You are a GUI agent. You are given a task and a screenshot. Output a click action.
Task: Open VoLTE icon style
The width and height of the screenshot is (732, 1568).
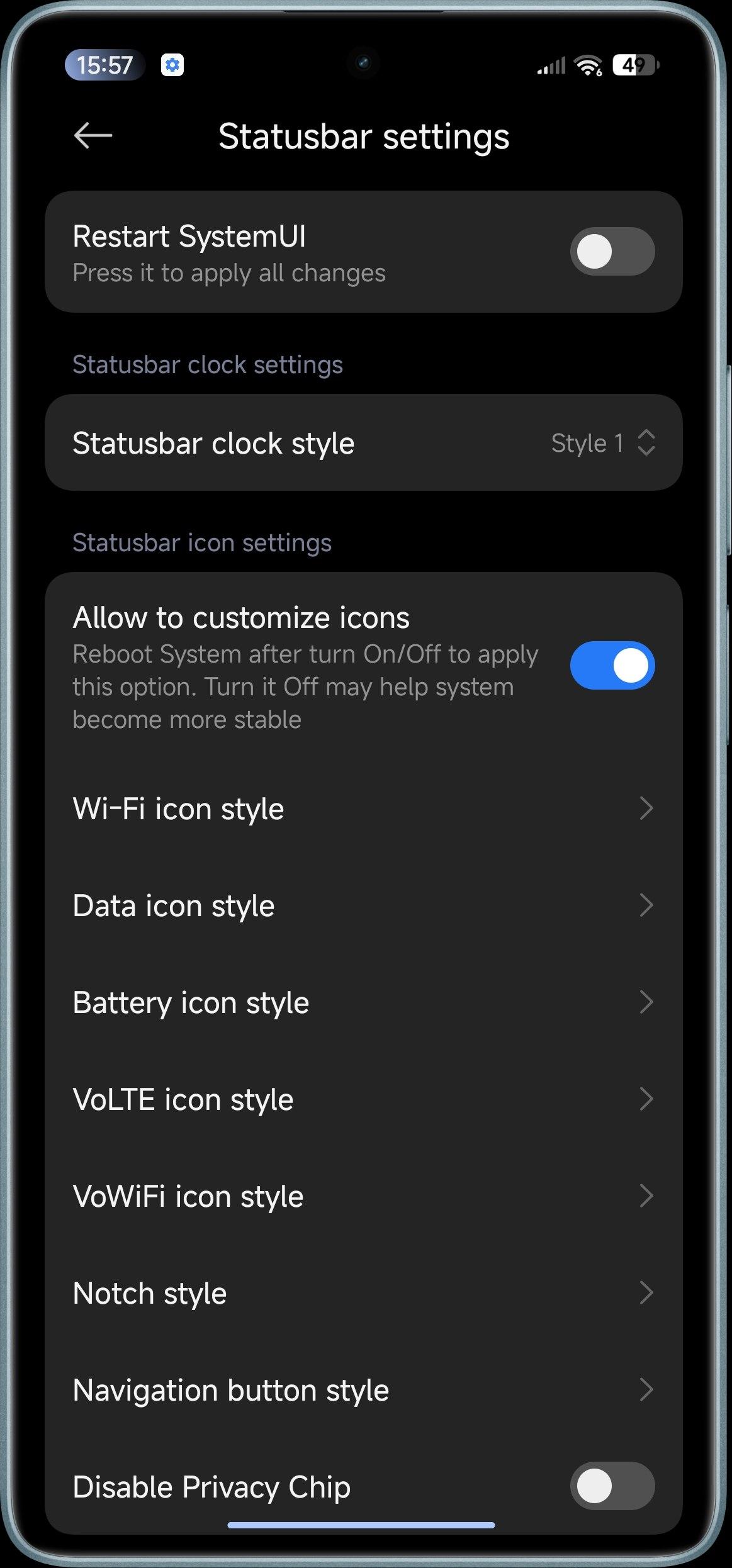(364, 1099)
